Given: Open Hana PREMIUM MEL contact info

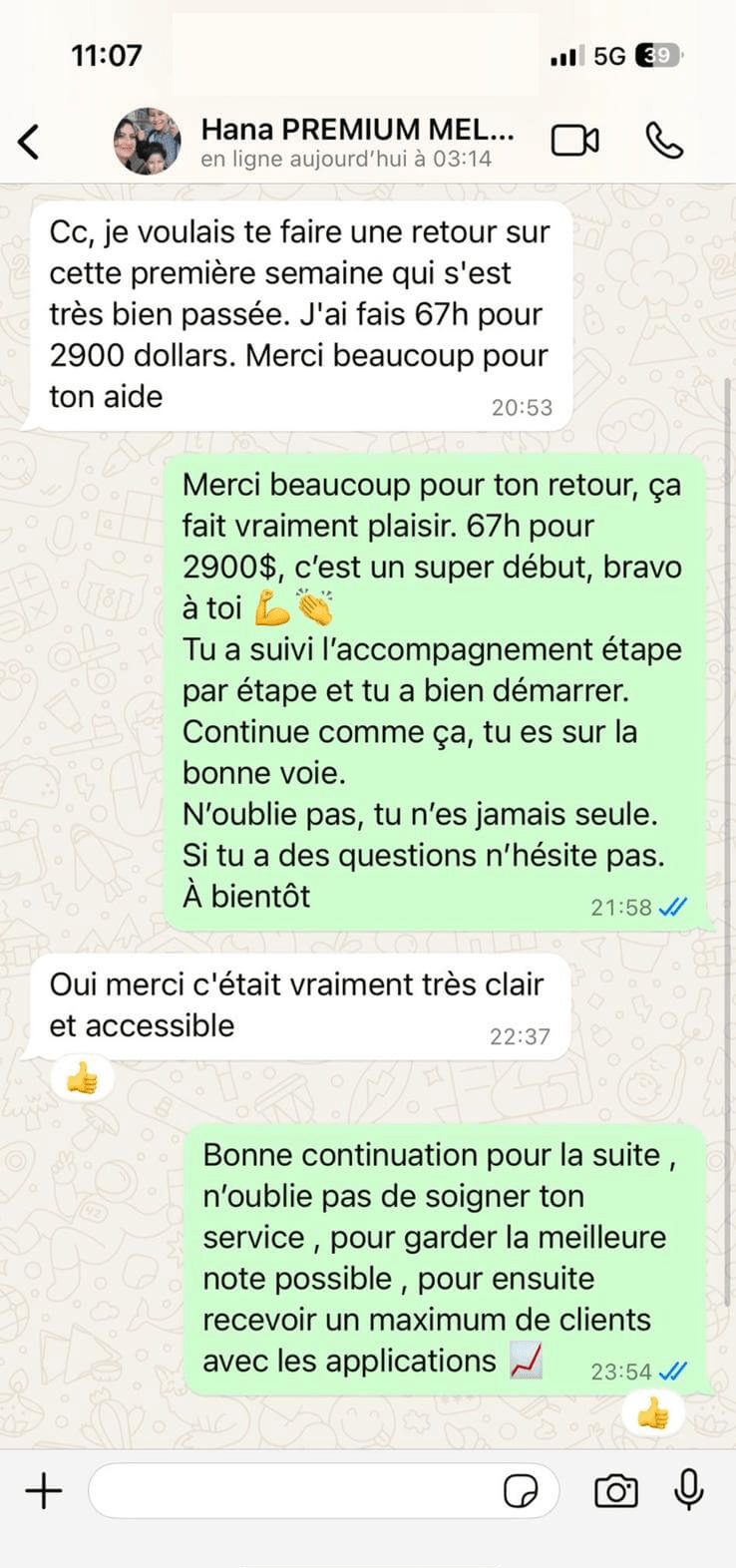Looking at the screenshot, I should pos(357,142).
